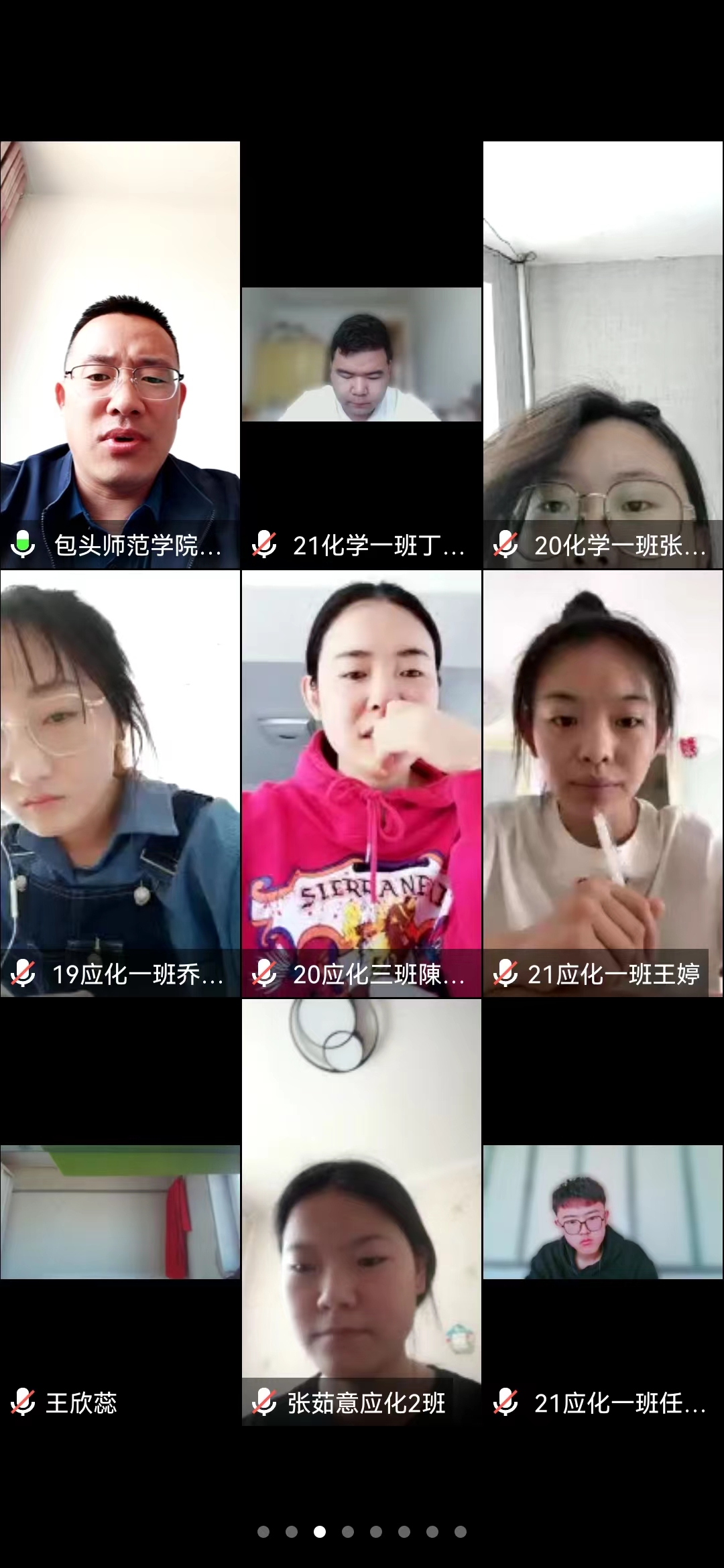The width and height of the screenshot is (724, 1568).
Task: Open the 21化学一班丁 participant video
Action: pos(361,355)
